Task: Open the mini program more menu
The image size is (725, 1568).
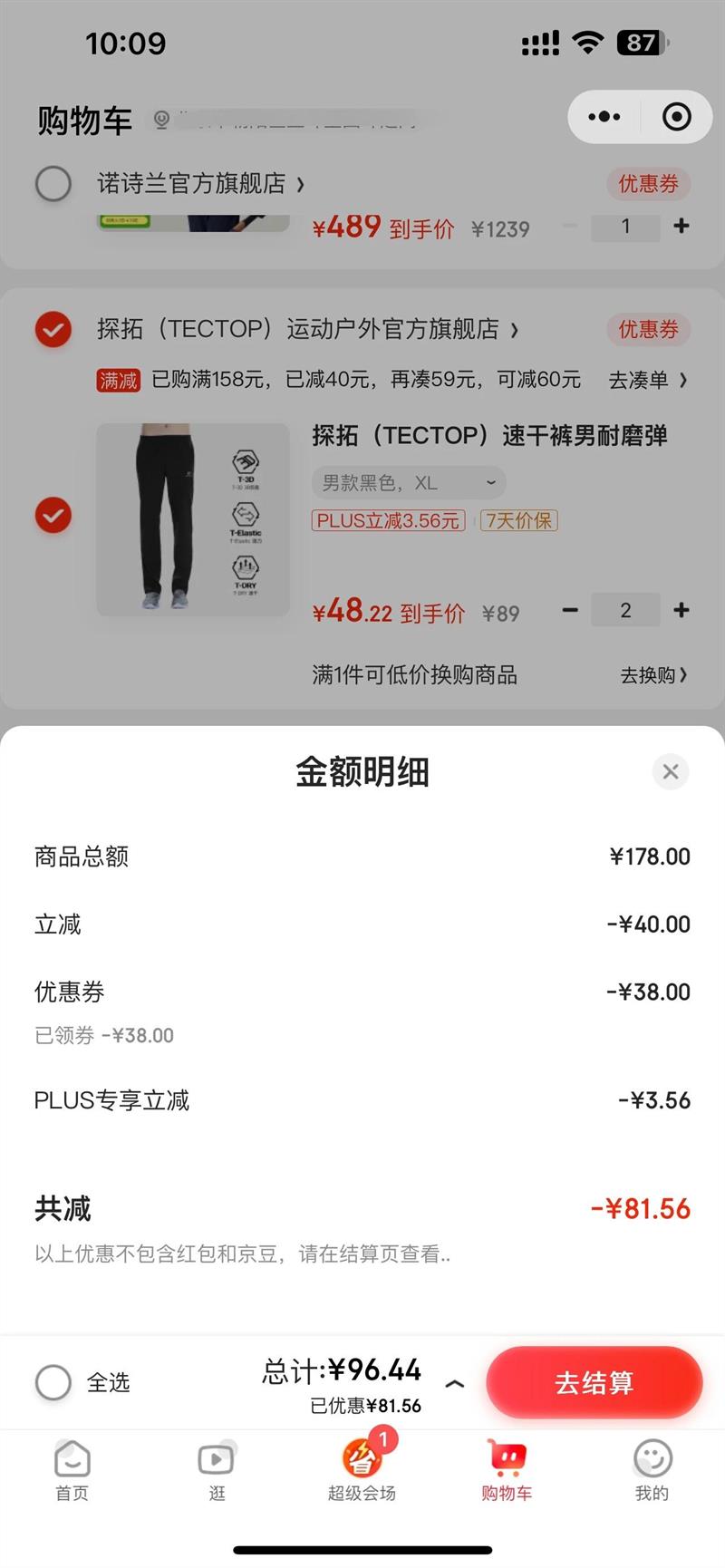Action: 604,117
